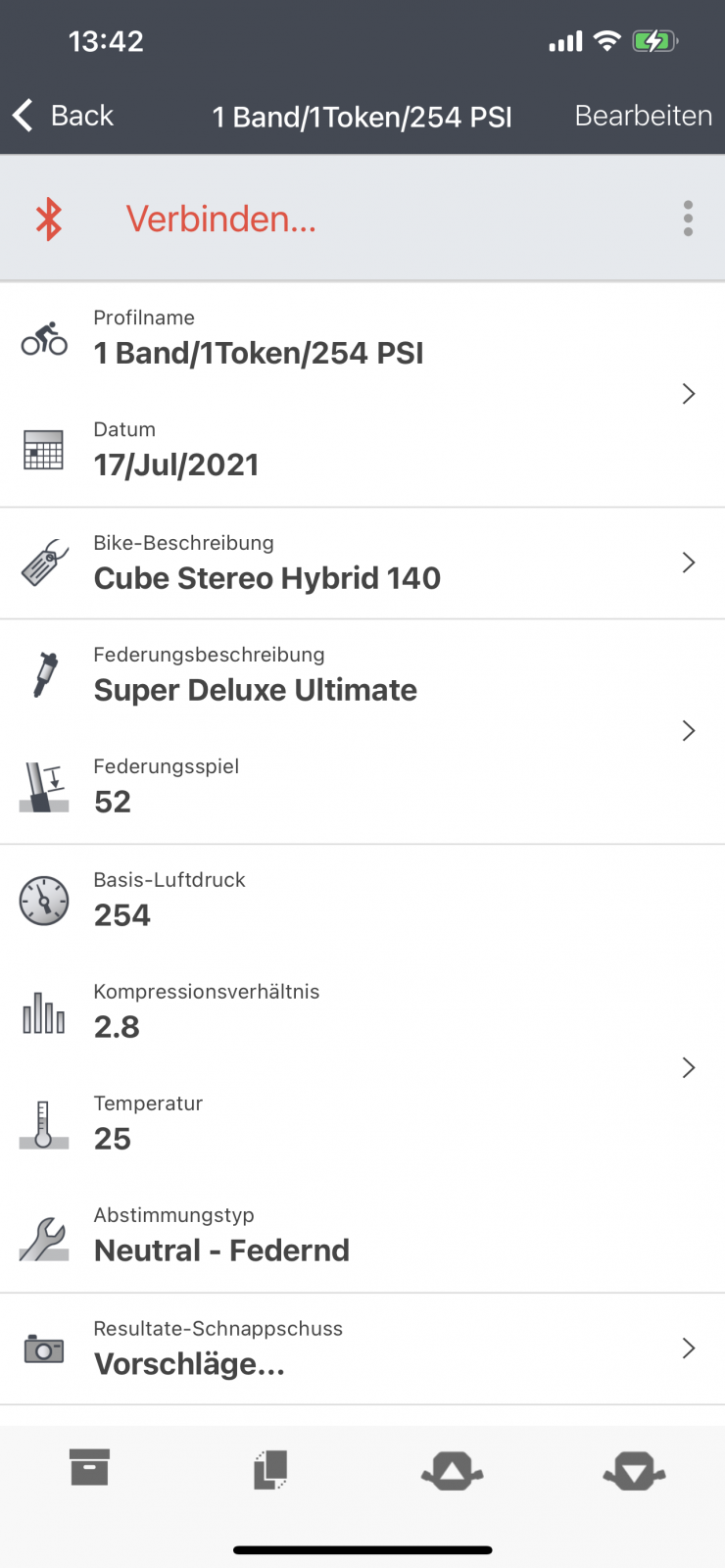Tap Bearbeiten to edit the profile
The height and width of the screenshot is (1568, 725).
pos(643,116)
